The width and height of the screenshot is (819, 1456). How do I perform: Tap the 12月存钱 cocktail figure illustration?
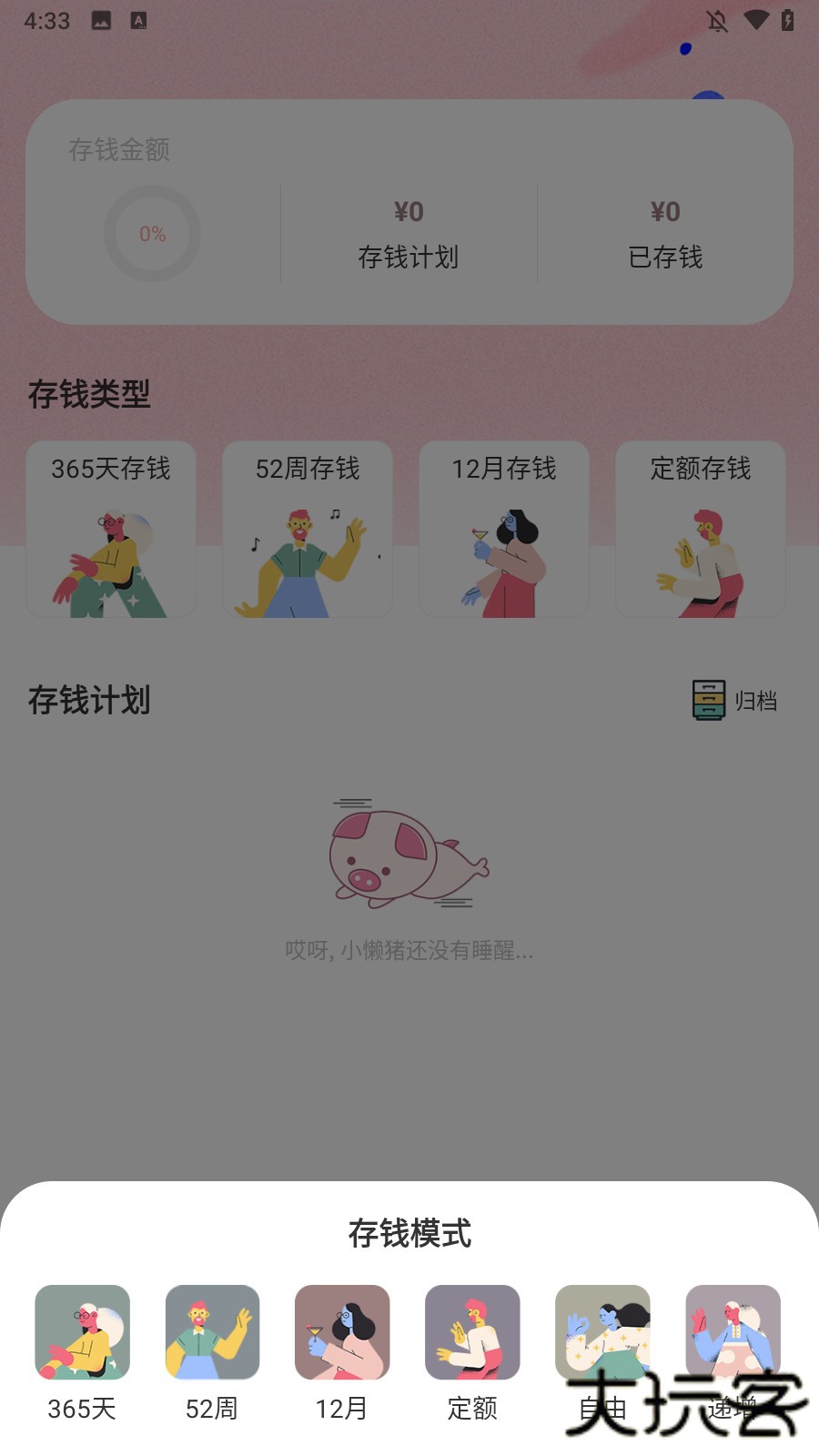click(503, 560)
